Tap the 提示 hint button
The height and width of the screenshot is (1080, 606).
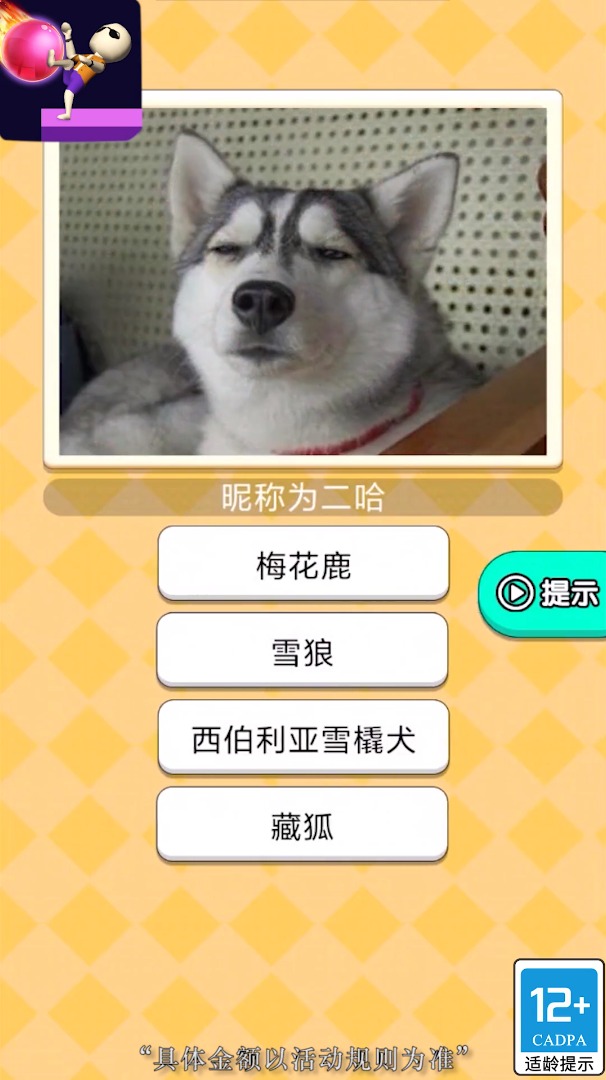click(x=545, y=593)
